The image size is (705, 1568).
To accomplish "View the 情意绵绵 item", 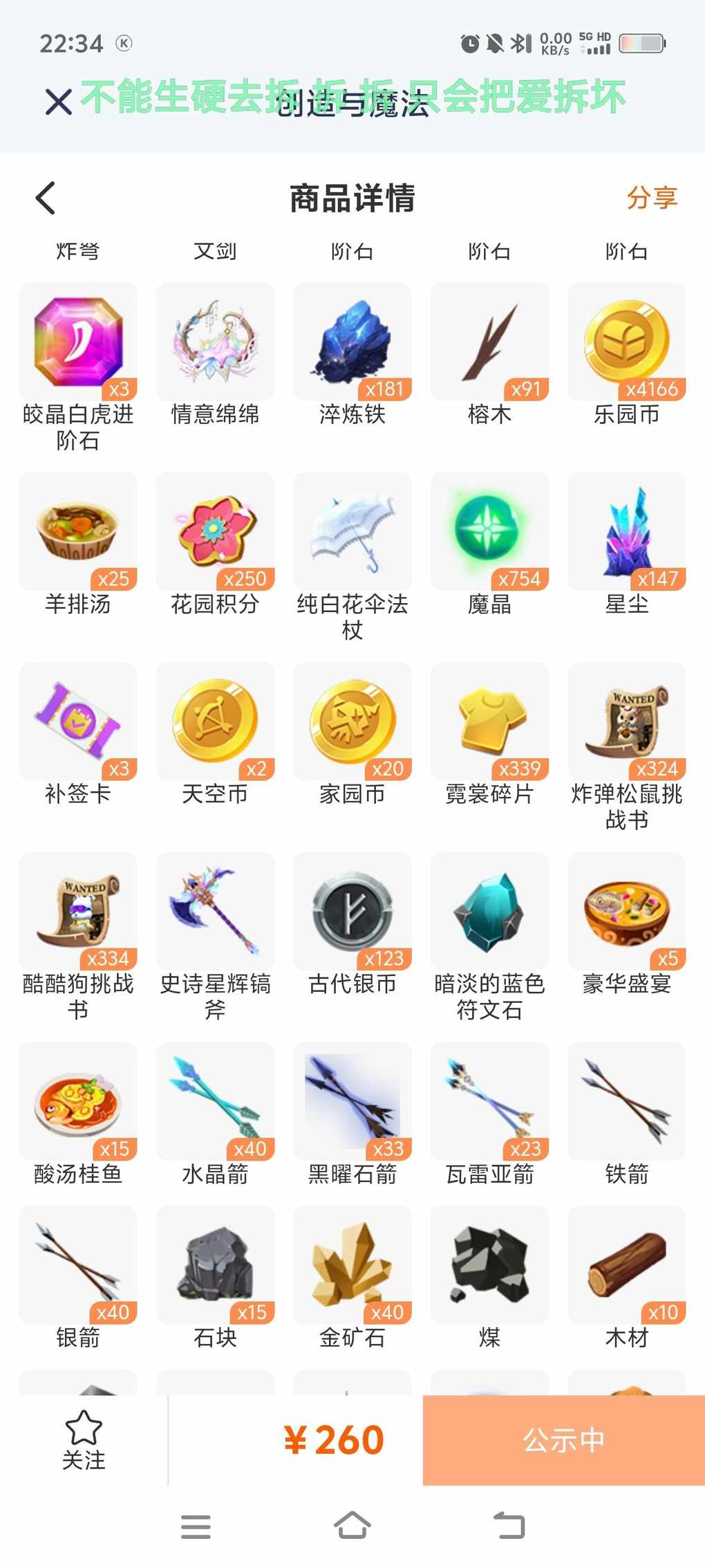I will tap(215, 342).
